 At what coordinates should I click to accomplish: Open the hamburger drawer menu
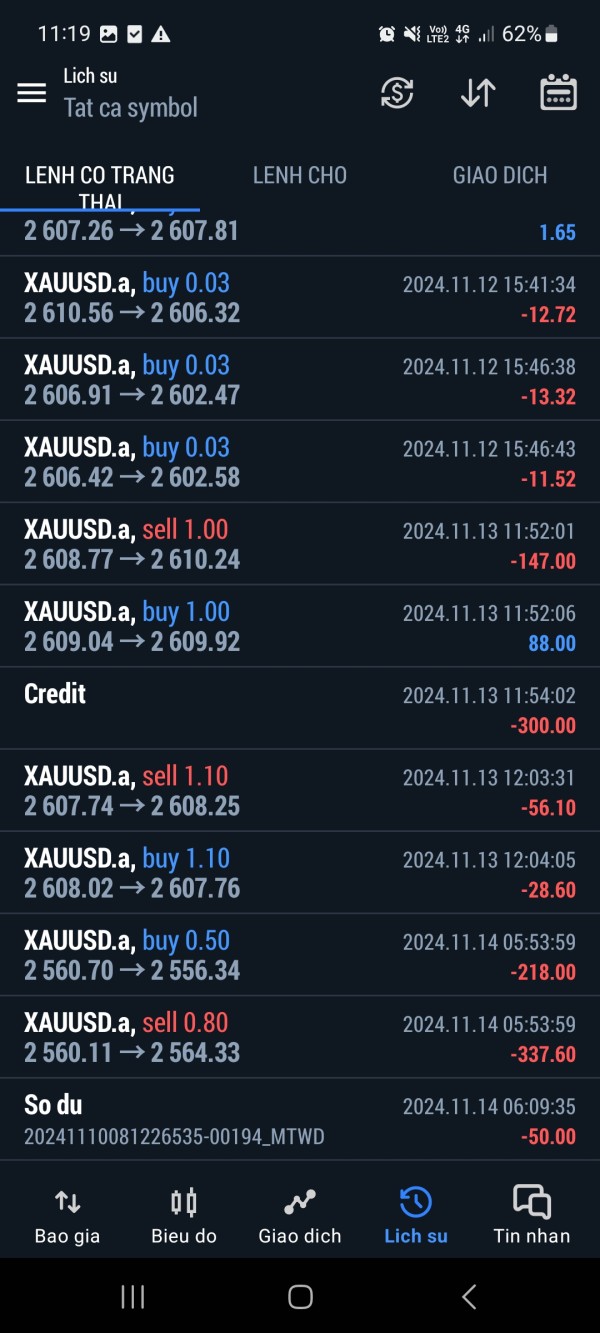click(x=32, y=93)
